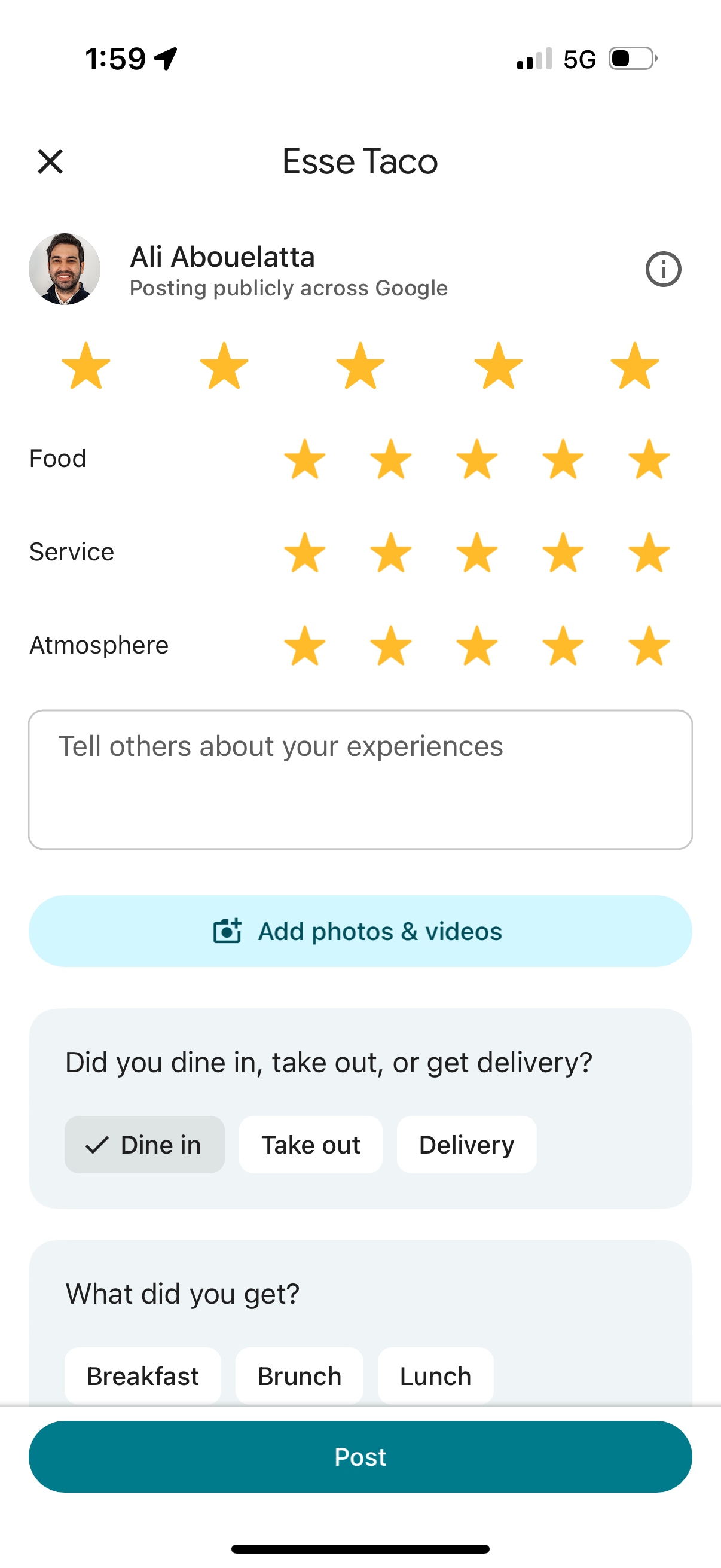Screen dimensions: 721x1568
Task: Lower the Service rating to two stars
Action: (x=391, y=553)
